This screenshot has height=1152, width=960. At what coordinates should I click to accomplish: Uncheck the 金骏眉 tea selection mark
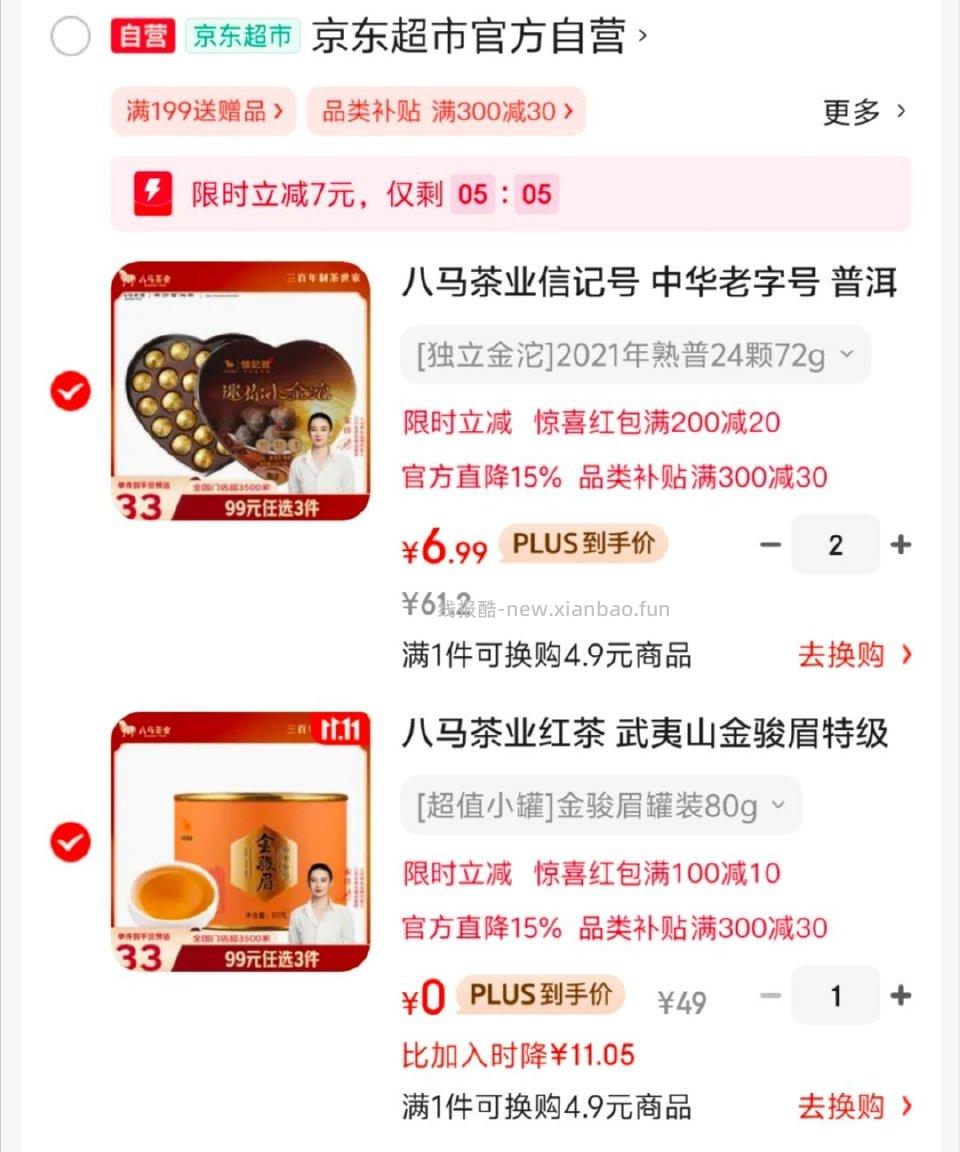tap(69, 841)
